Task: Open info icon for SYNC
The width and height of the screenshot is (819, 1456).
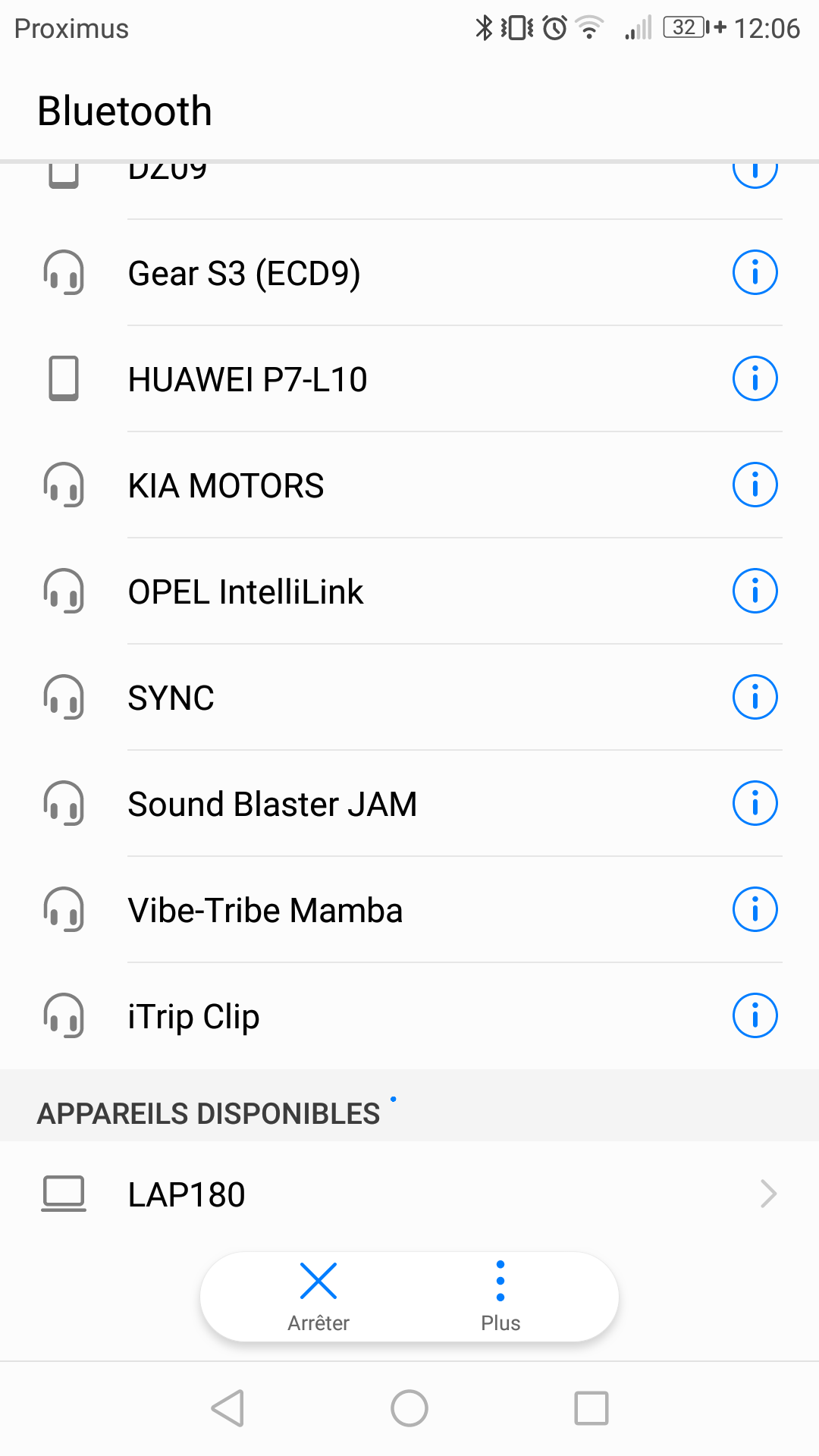Action: coord(755,697)
